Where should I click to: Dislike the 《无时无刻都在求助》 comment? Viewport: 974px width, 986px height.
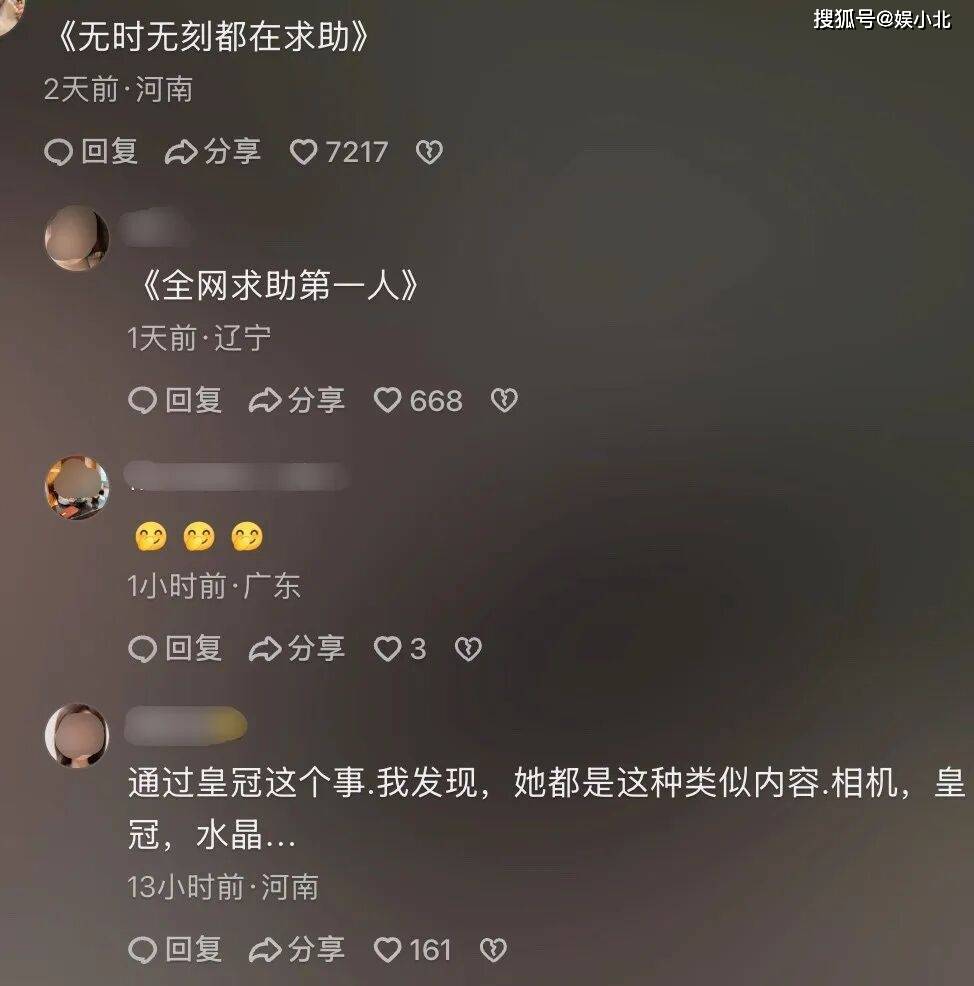tap(429, 152)
